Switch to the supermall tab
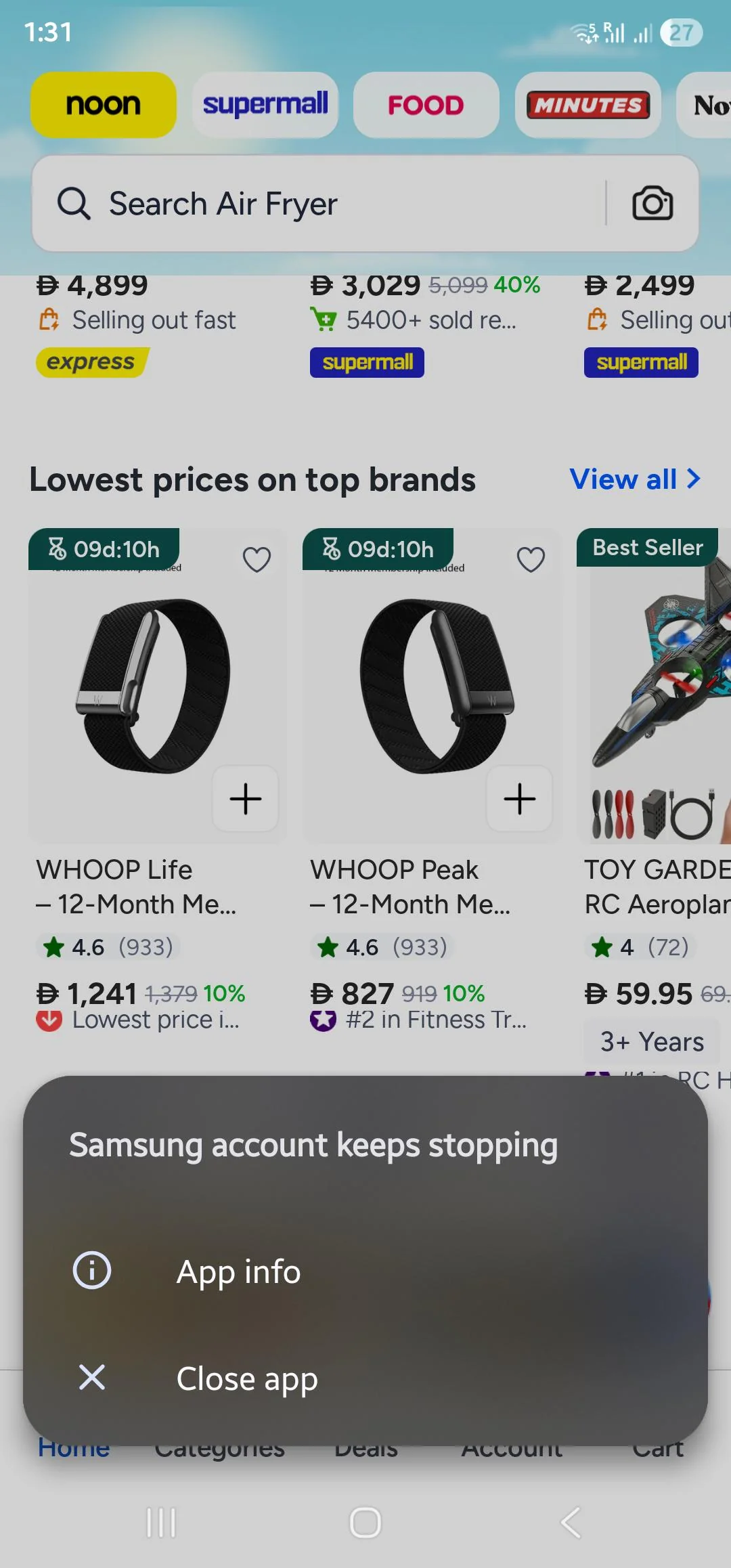Viewport: 731px width, 1568px height. point(265,105)
